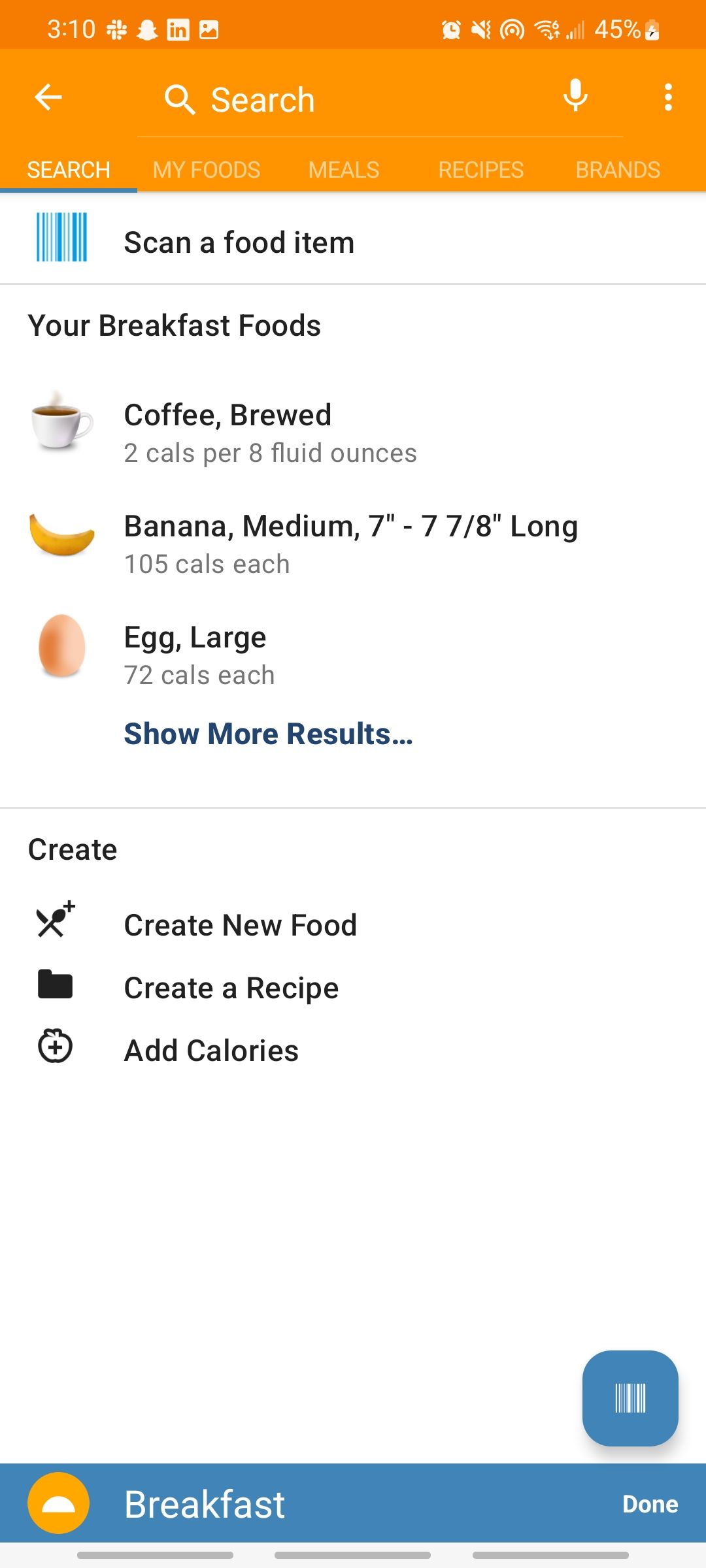Select the RECIPES tab
Image resolution: width=706 pixels, height=1568 pixels.
pyautogui.click(x=480, y=169)
